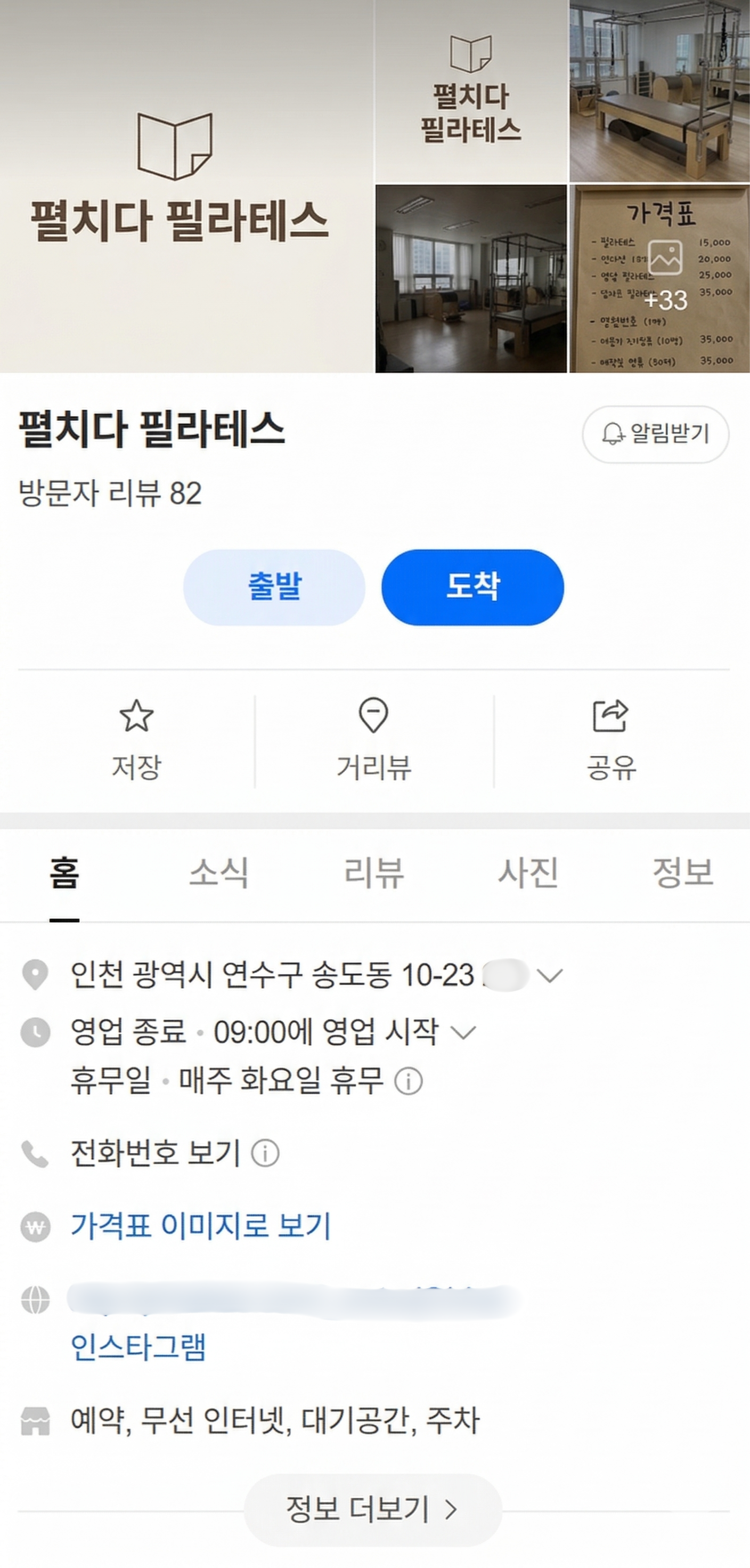Open 가격표 이미지로 보기
The height and width of the screenshot is (1568, 750).
[201, 1225]
